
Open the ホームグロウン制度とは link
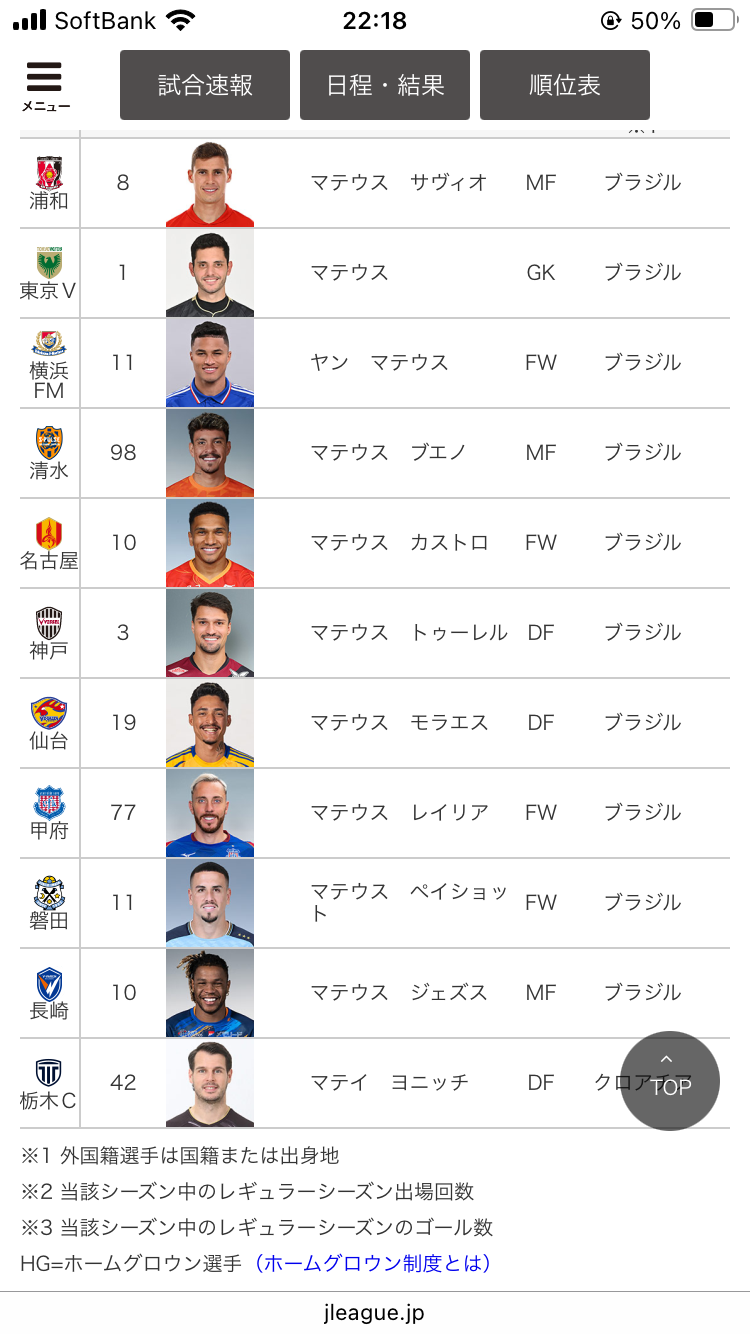point(370,1263)
